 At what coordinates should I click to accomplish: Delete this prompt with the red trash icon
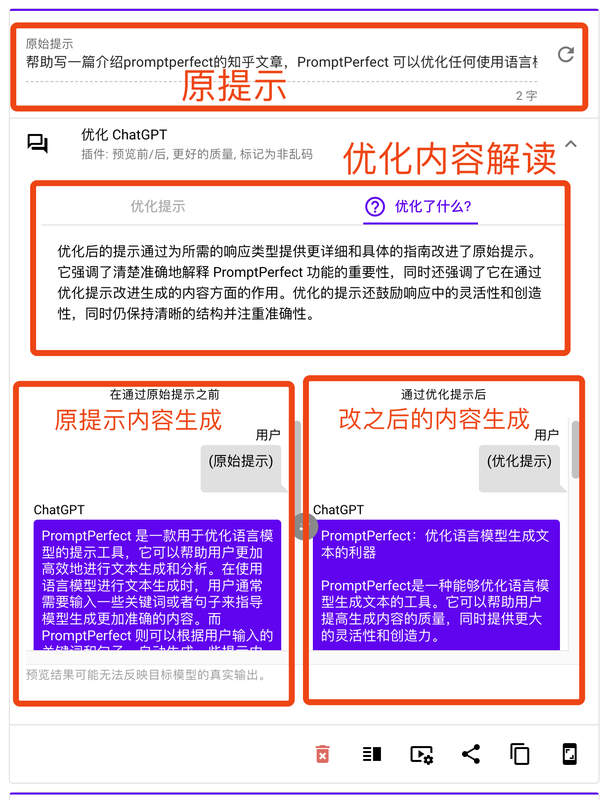[322, 754]
